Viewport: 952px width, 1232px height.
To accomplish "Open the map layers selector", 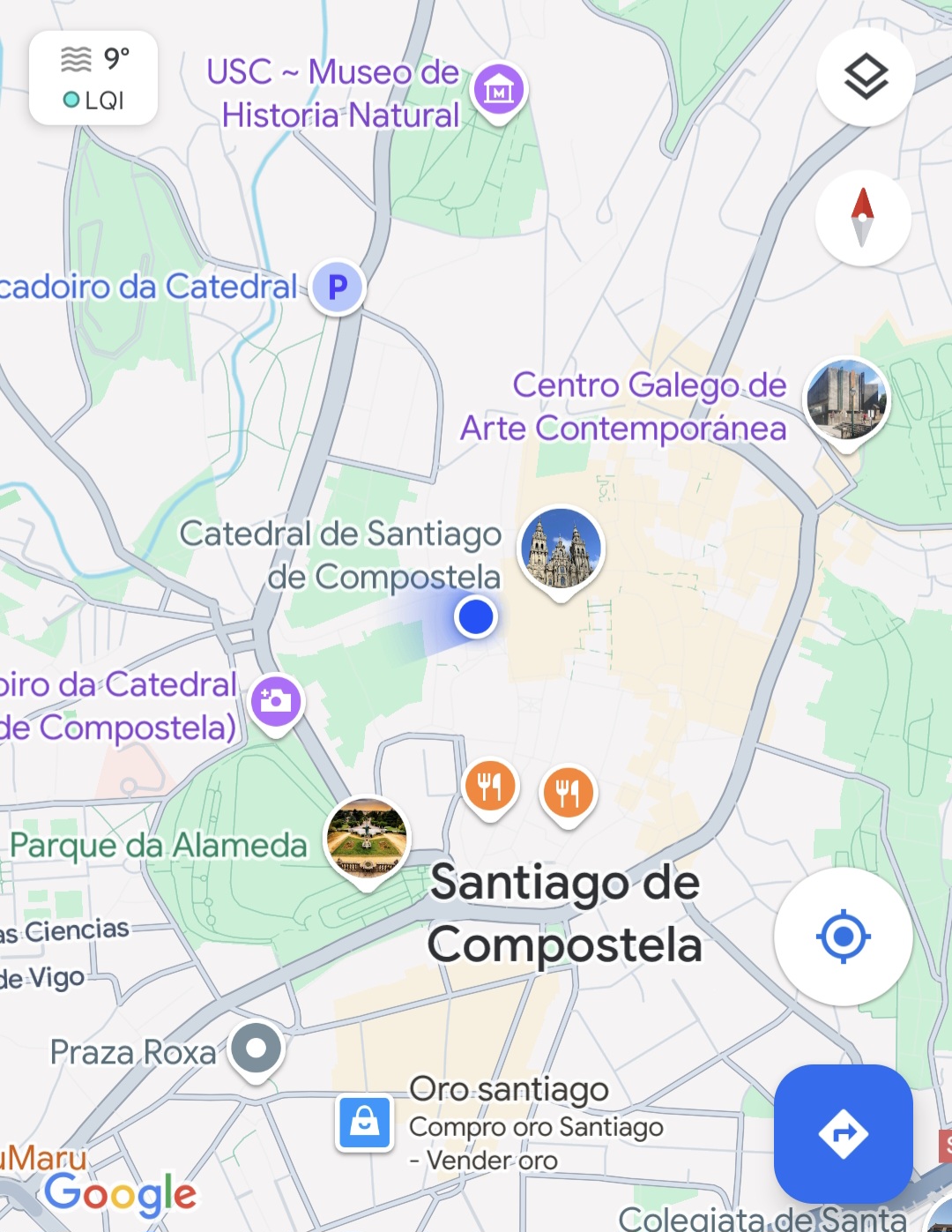I will [x=865, y=77].
